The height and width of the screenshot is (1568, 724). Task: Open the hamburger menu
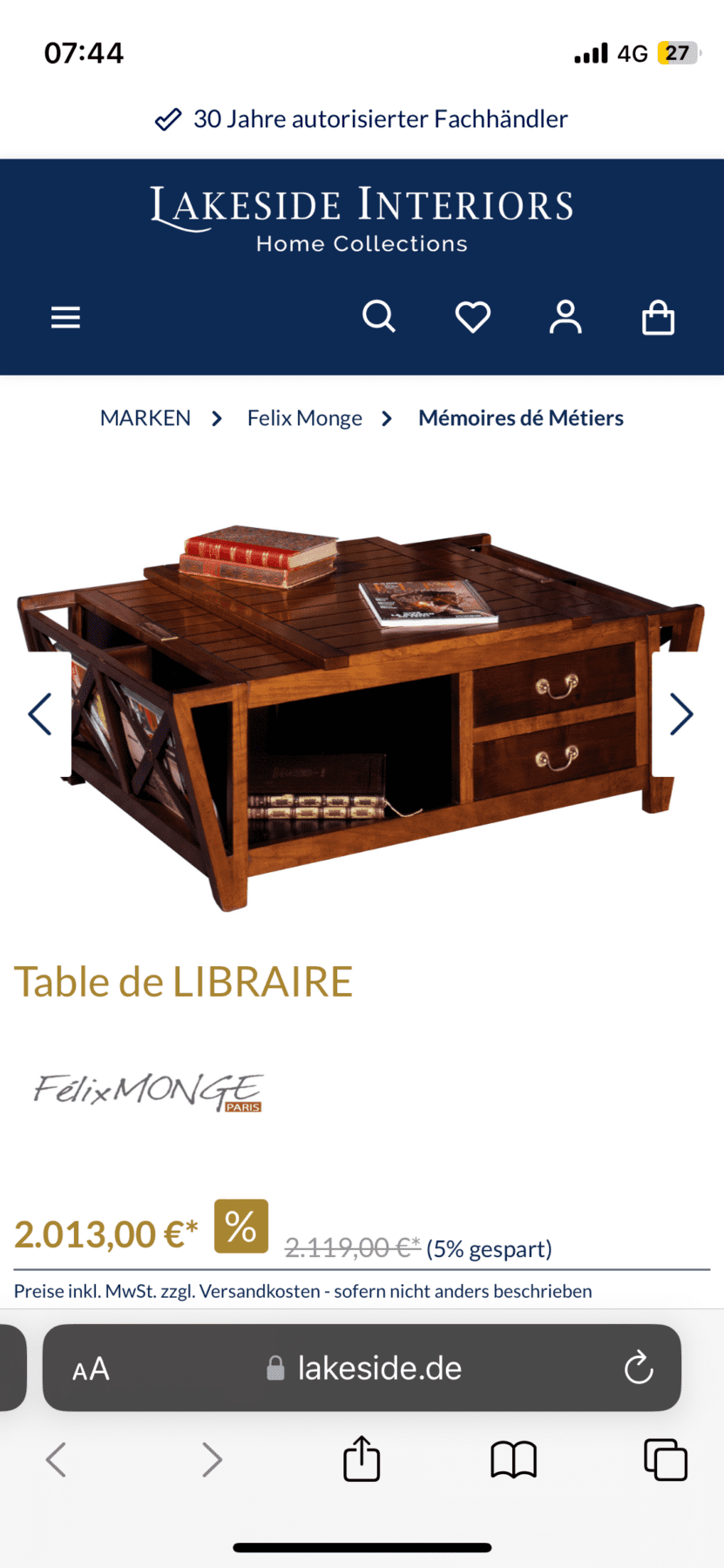65,318
